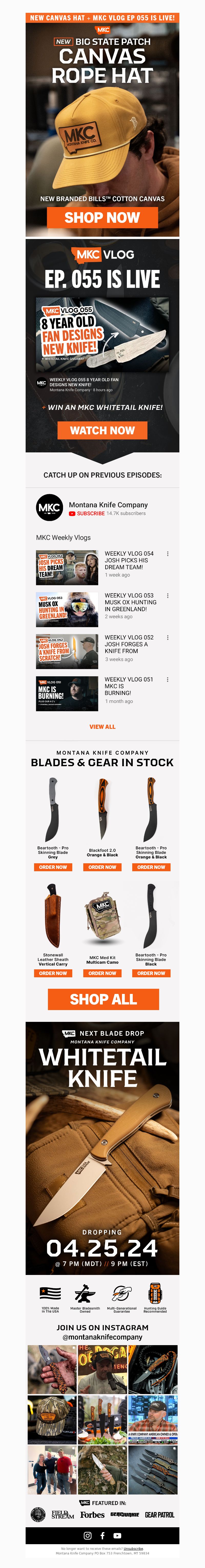The image size is (205, 1568).
Task: Tap the Watch Now button for Vlog 055
Action: (102, 430)
